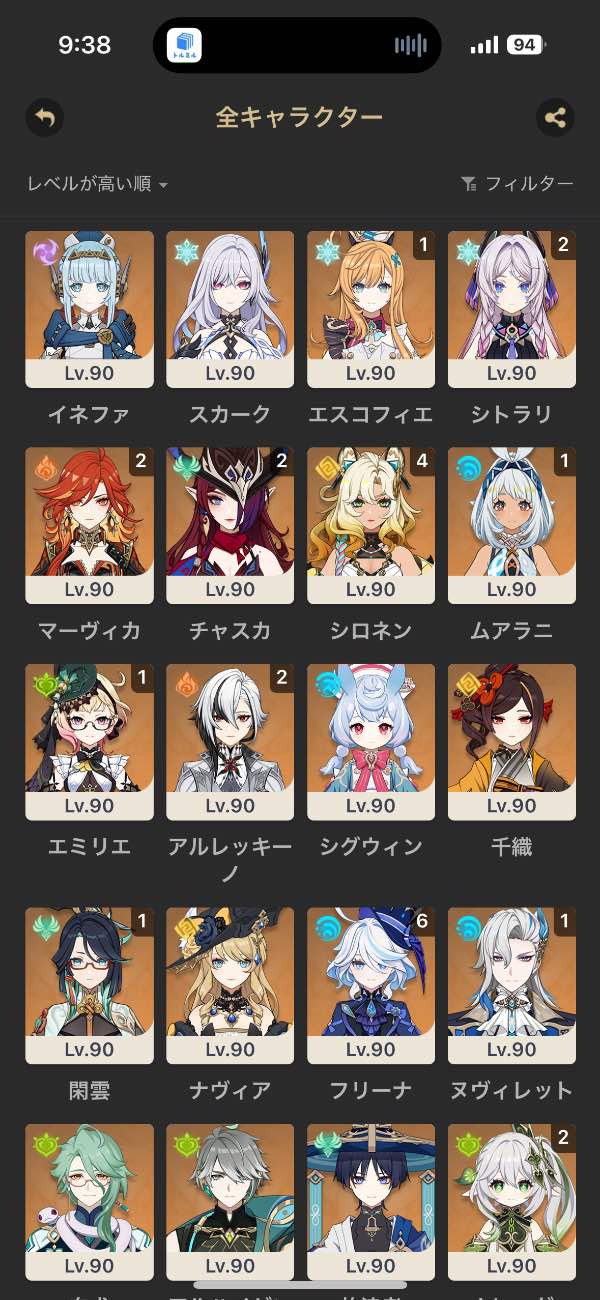The width and height of the screenshot is (600, 1300).
Task: Open the フィルター options
Action: coord(517,184)
